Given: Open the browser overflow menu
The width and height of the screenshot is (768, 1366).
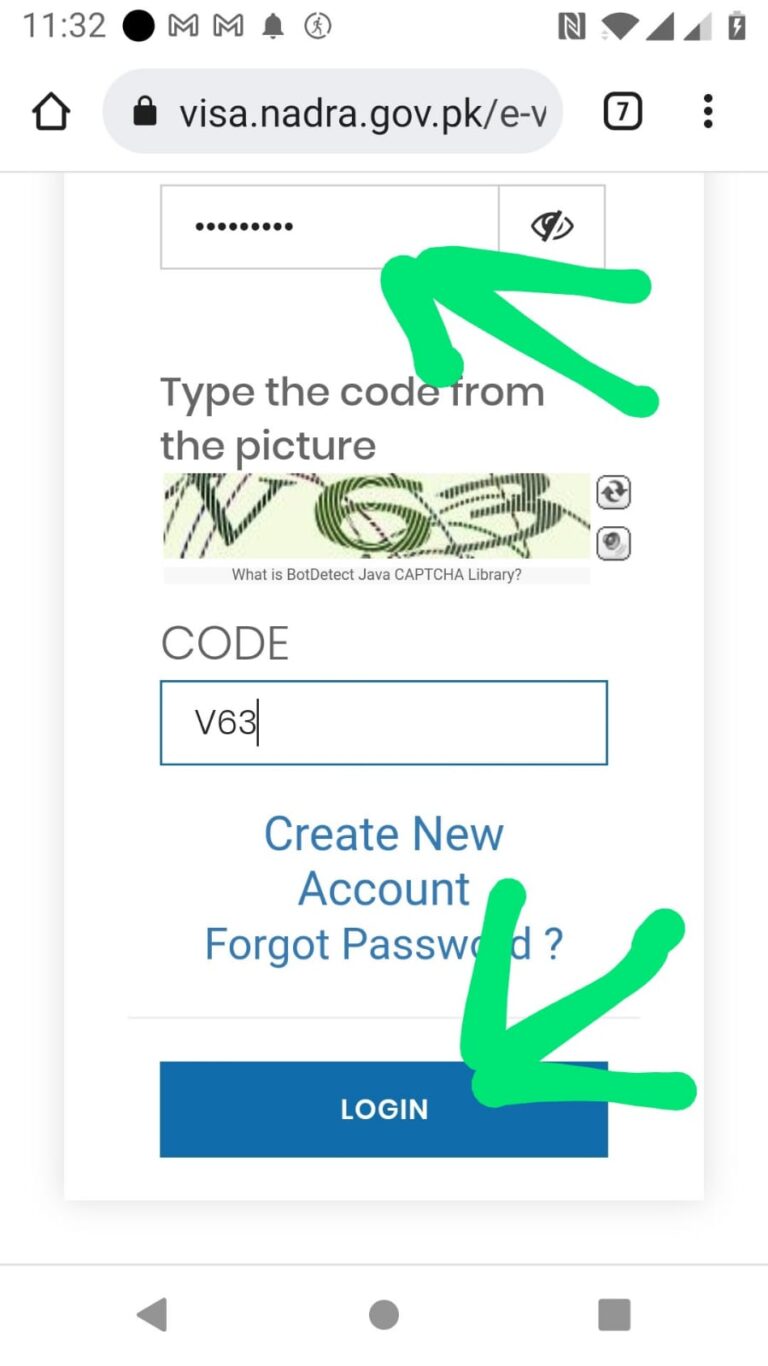Looking at the screenshot, I should click(x=708, y=112).
